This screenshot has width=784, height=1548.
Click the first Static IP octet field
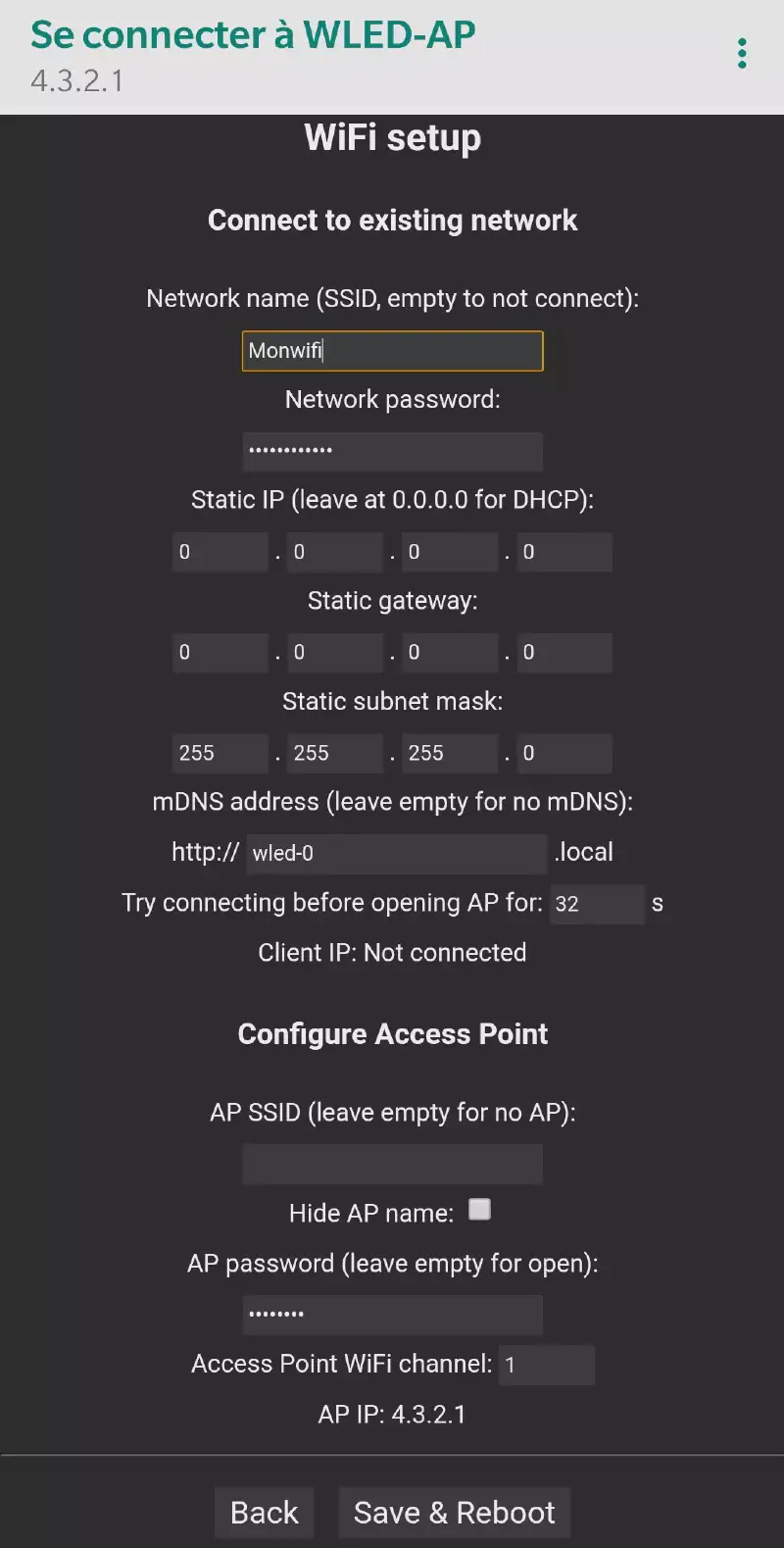point(220,551)
